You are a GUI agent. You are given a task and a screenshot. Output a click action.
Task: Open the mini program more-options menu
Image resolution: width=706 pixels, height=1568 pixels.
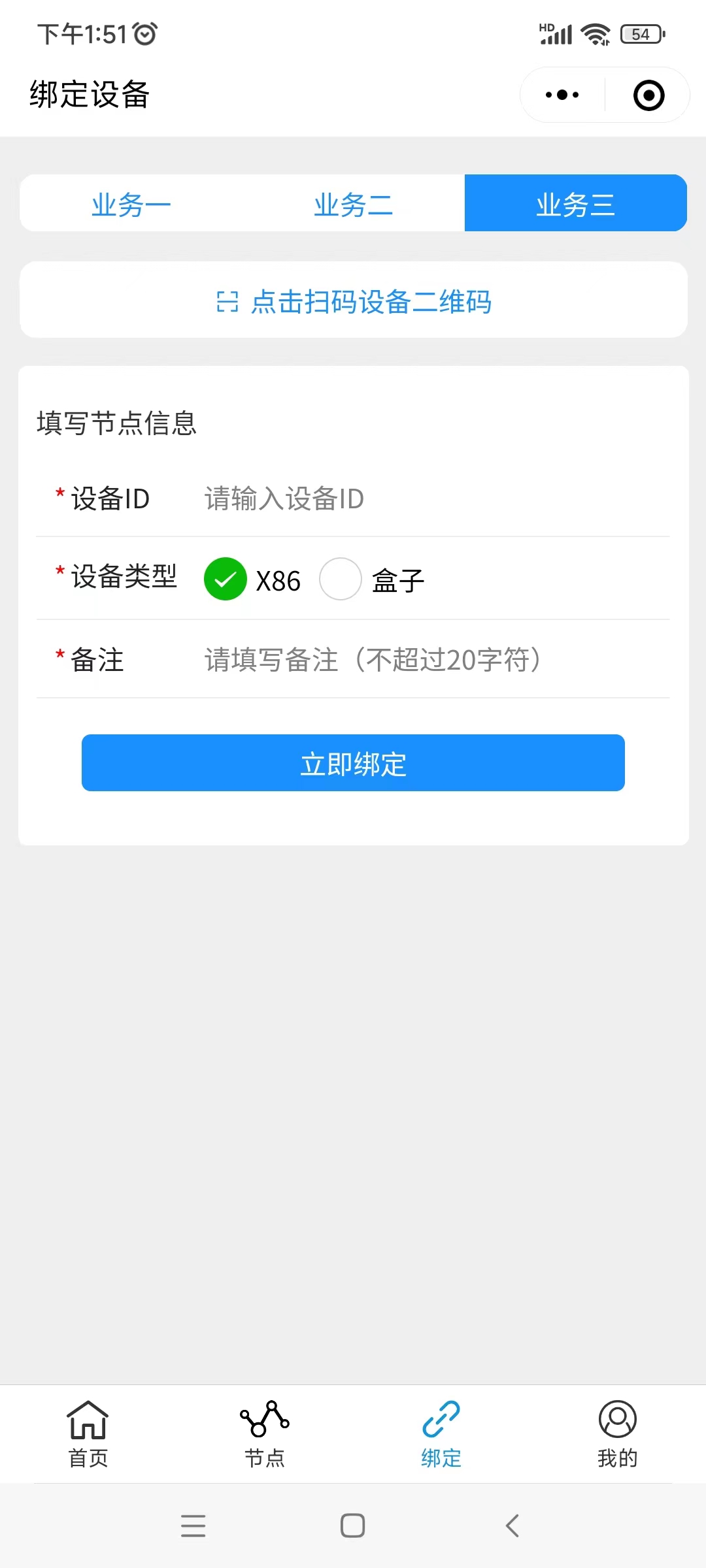click(562, 95)
